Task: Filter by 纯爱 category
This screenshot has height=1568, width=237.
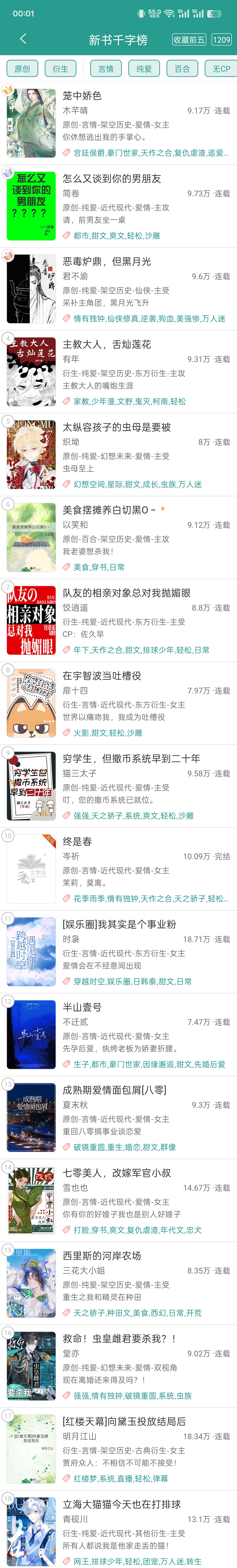Action: pyautogui.click(x=144, y=69)
